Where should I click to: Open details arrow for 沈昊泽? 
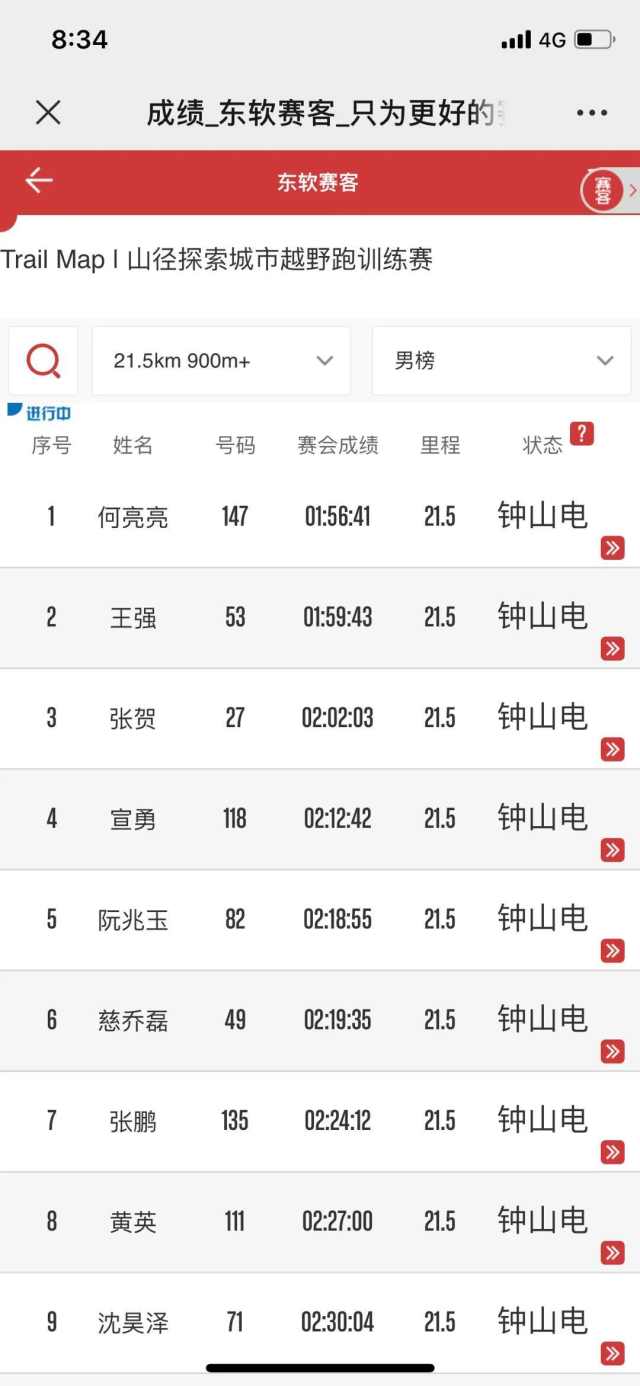(613, 1353)
